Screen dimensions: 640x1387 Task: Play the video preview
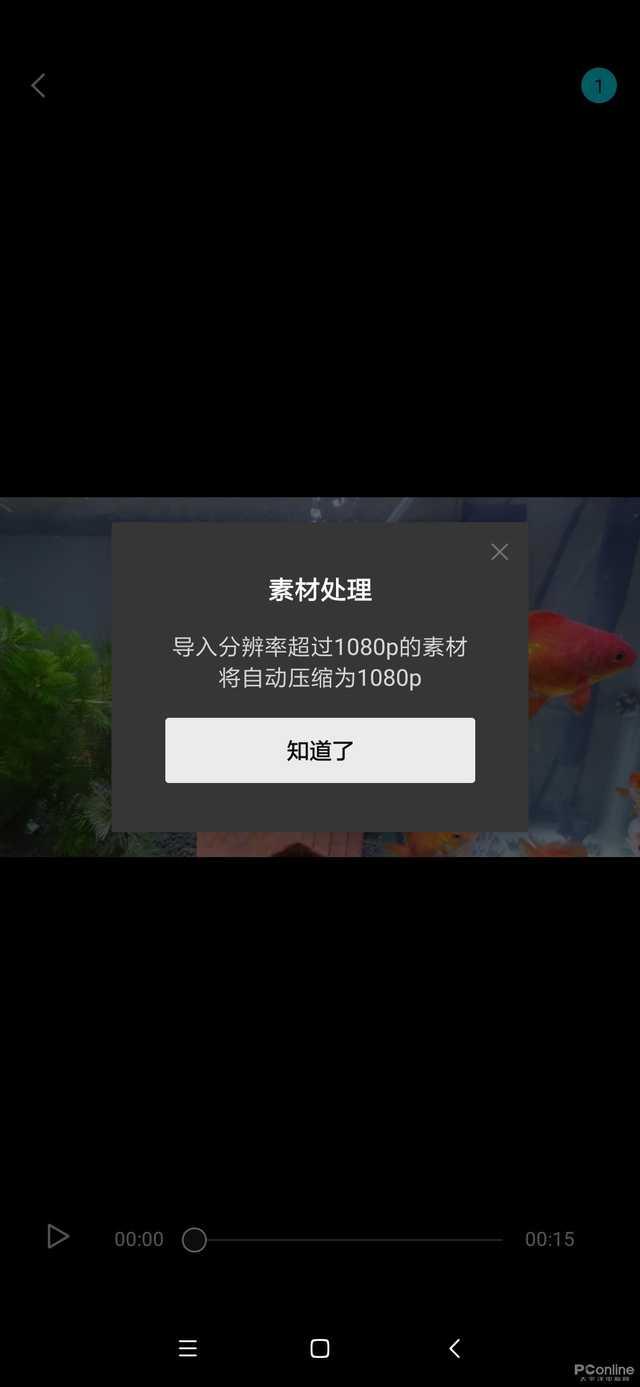pos(58,1237)
